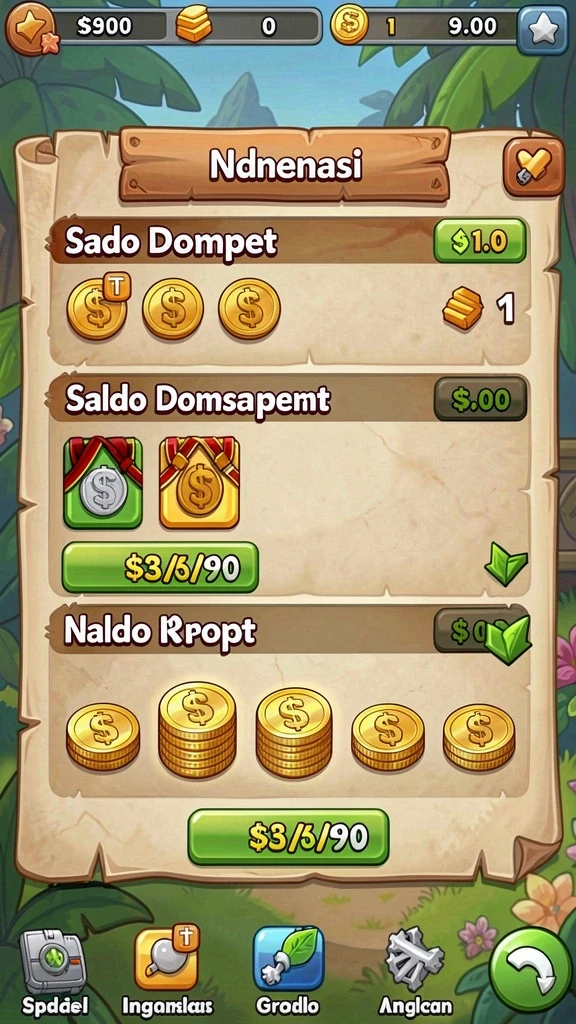
Task: Switch to the Grodlo tab
Action: (x=288, y=970)
